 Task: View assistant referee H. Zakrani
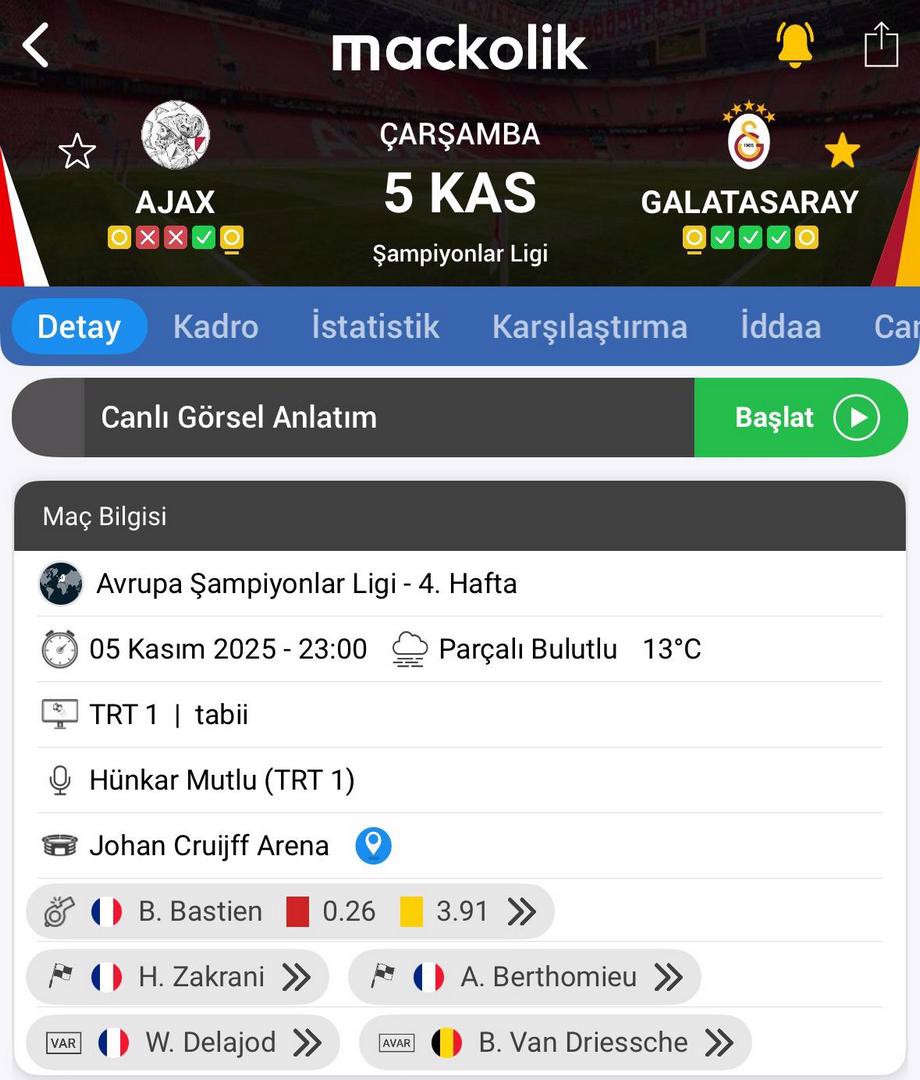point(177,977)
